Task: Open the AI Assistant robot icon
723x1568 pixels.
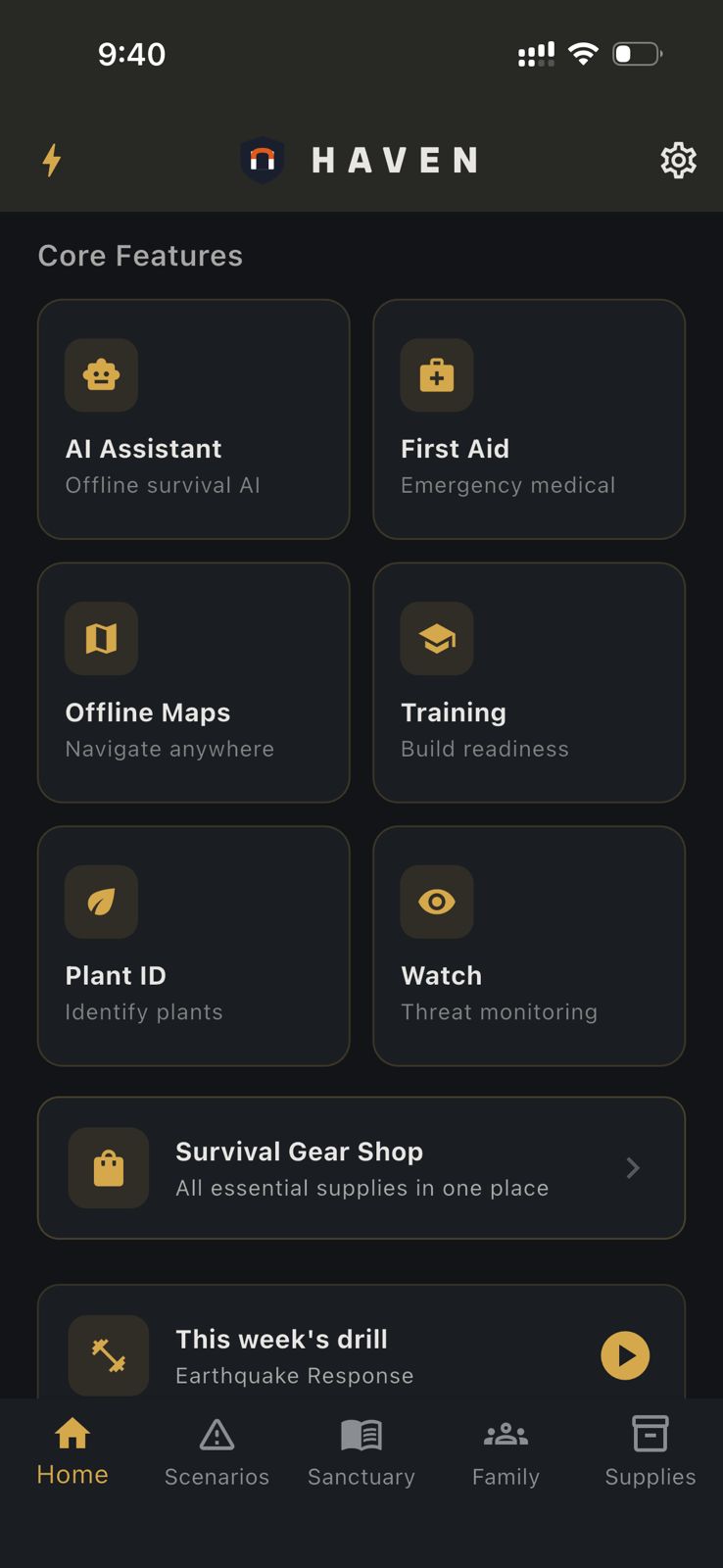Action: (x=101, y=375)
